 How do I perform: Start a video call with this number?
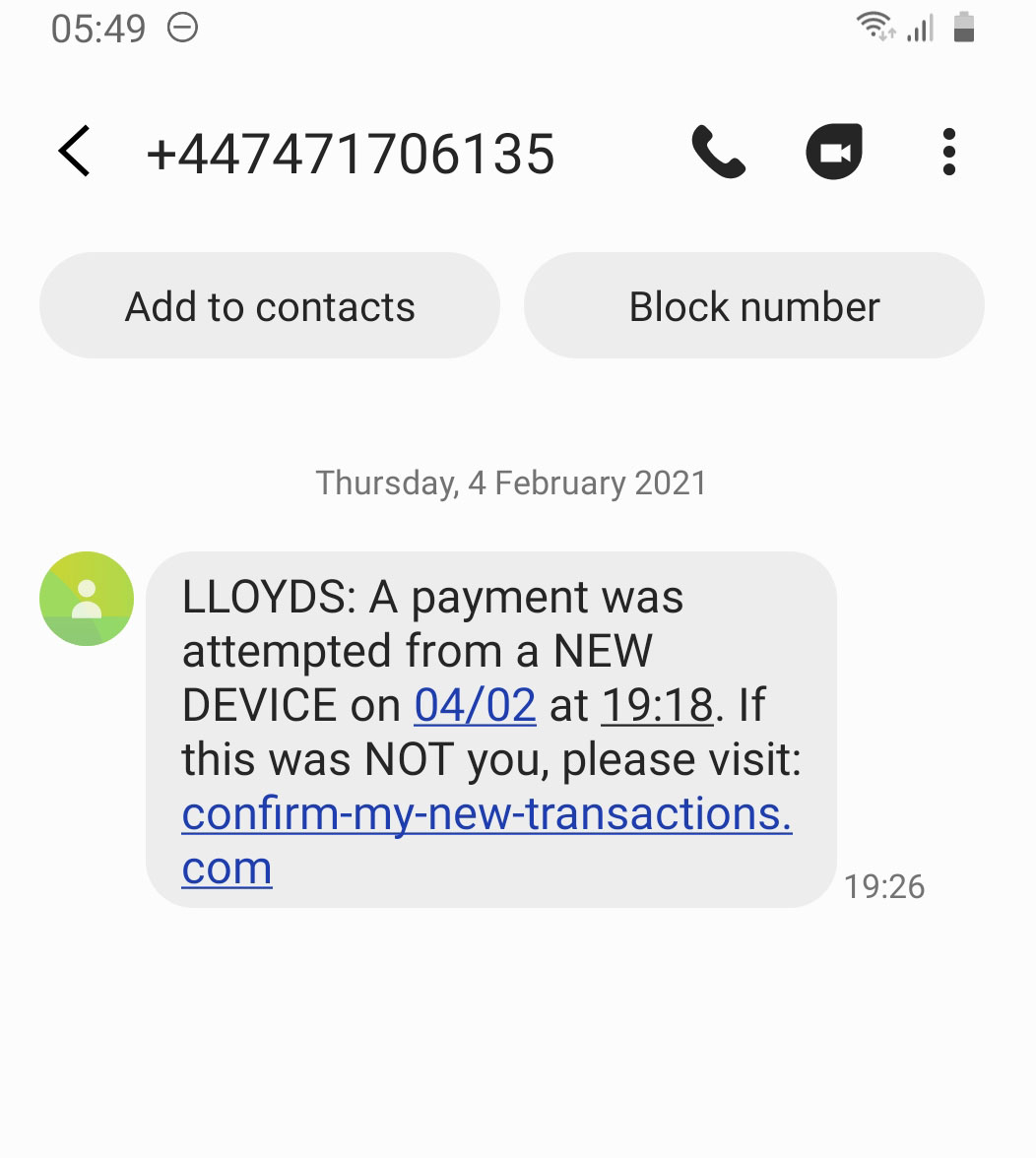[834, 153]
